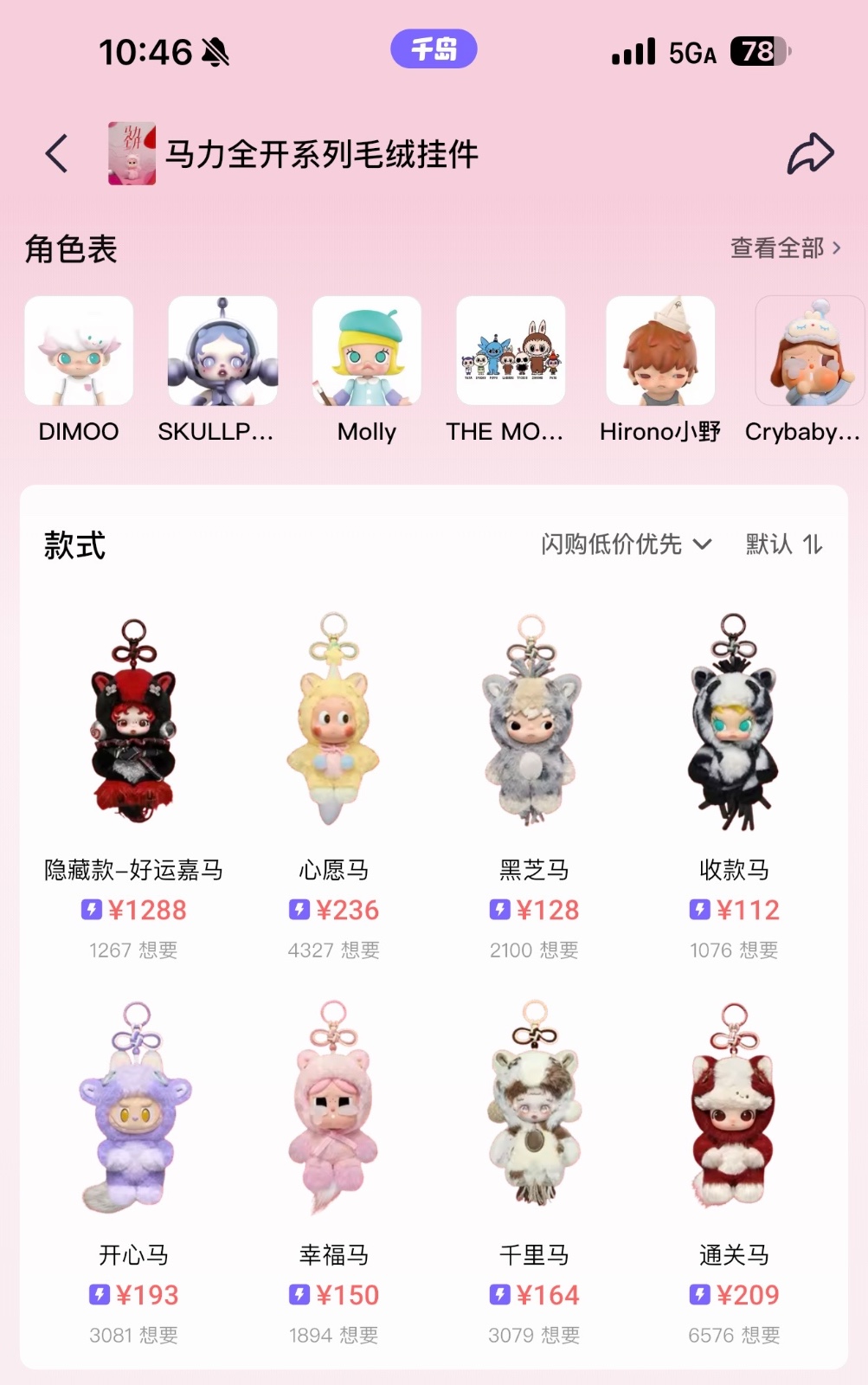Toggle the 默认 sort order
The image size is (868, 1385).
pos(784,544)
